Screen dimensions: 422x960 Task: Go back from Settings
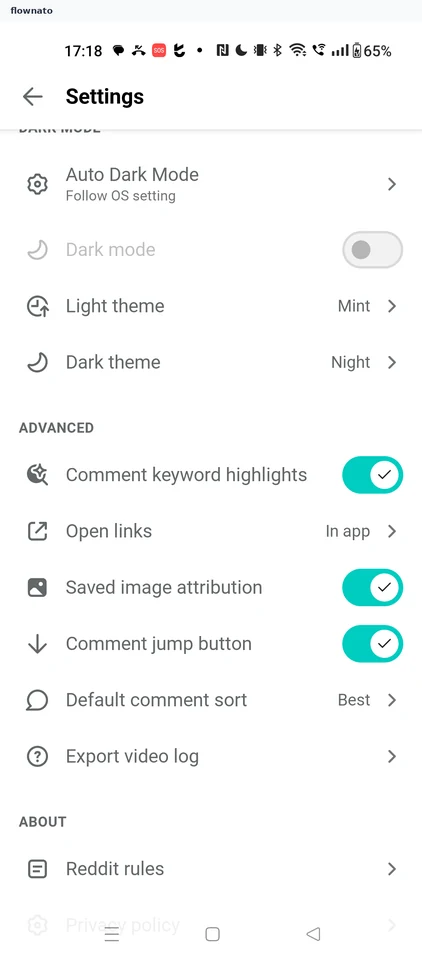tap(32, 97)
